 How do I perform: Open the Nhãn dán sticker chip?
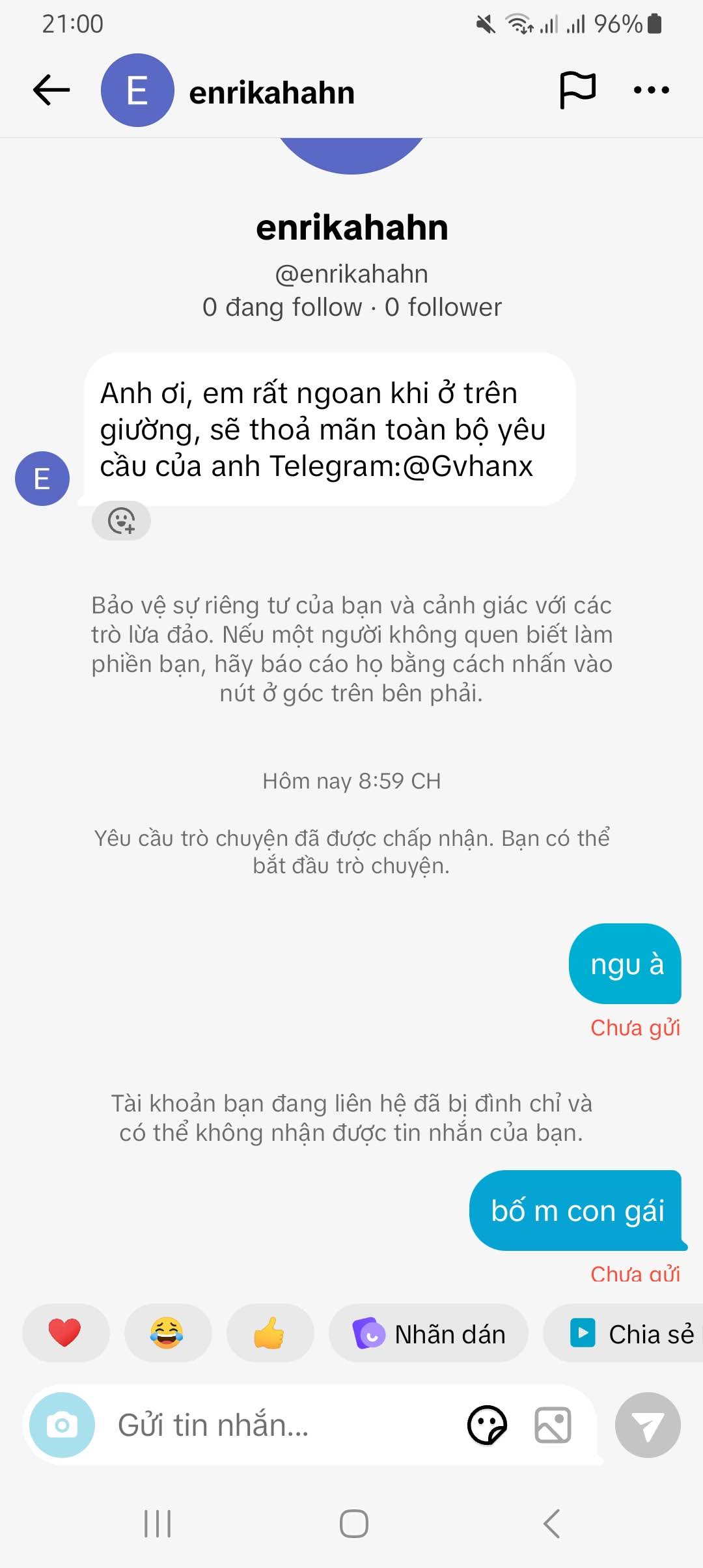[x=429, y=1334]
